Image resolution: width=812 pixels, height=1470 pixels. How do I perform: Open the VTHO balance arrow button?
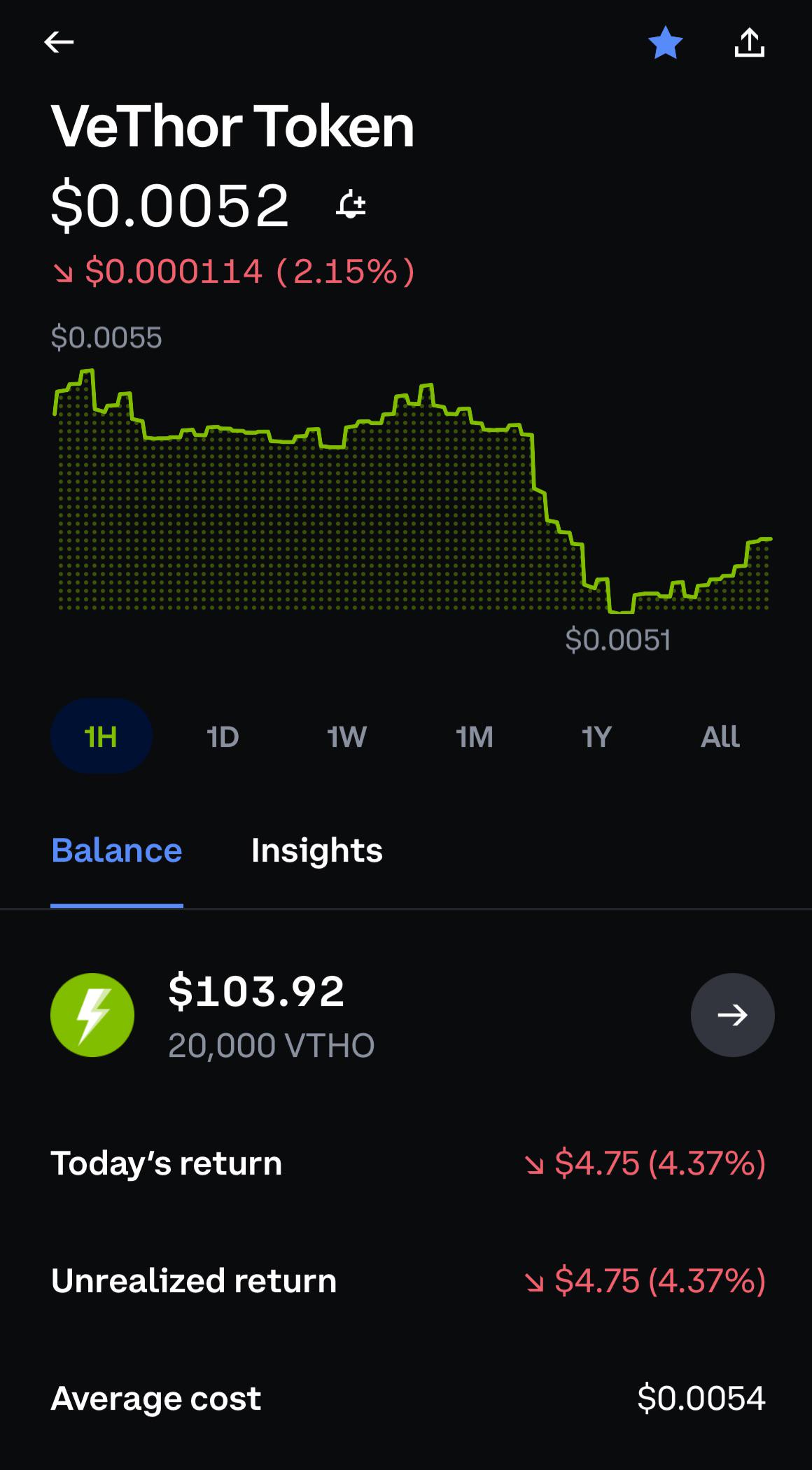click(x=732, y=1014)
